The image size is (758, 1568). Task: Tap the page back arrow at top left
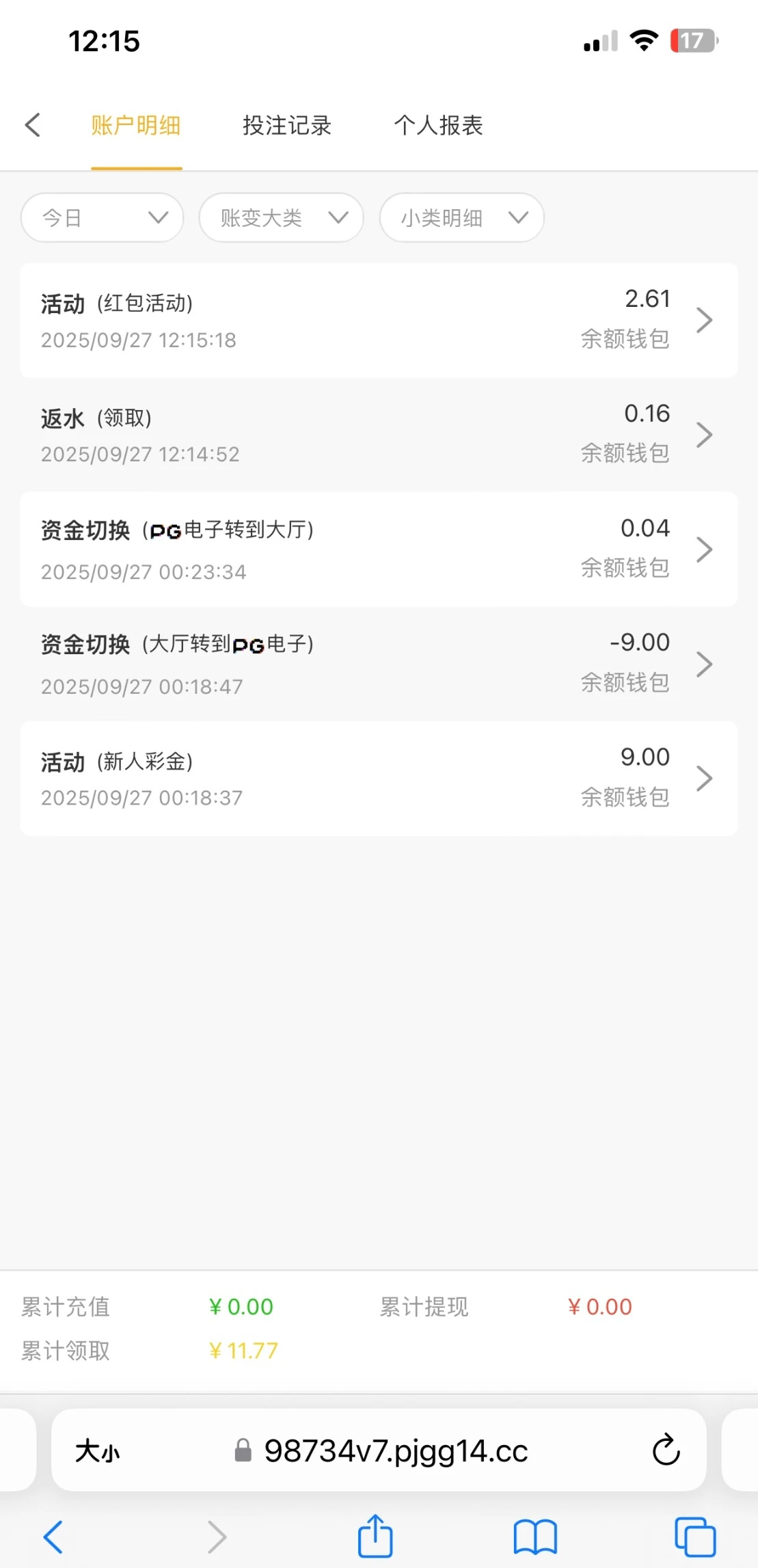coord(33,125)
